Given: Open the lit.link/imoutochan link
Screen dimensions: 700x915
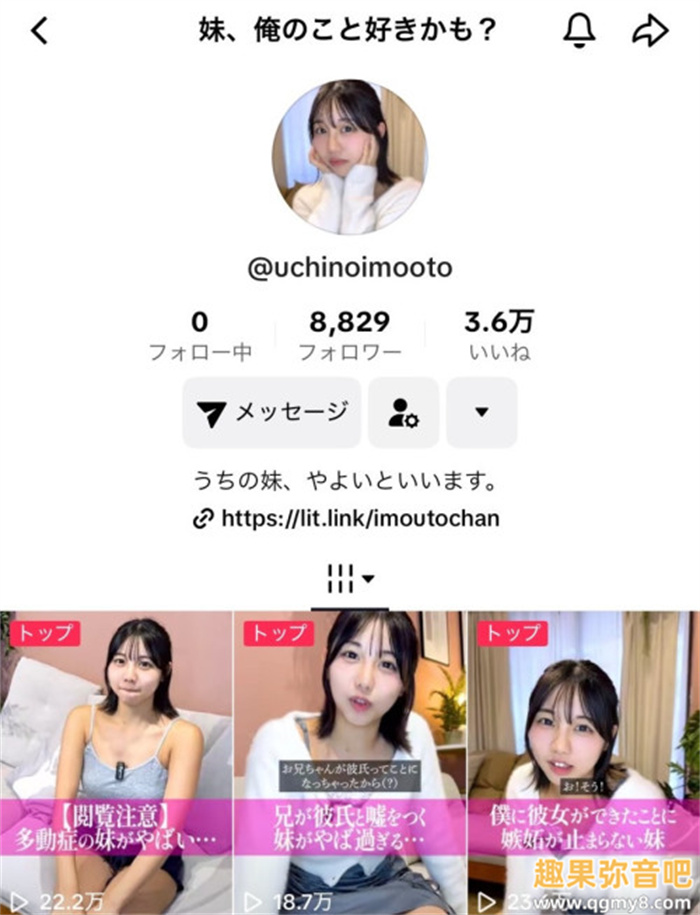Looking at the screenshot, I should pos(358,519).
